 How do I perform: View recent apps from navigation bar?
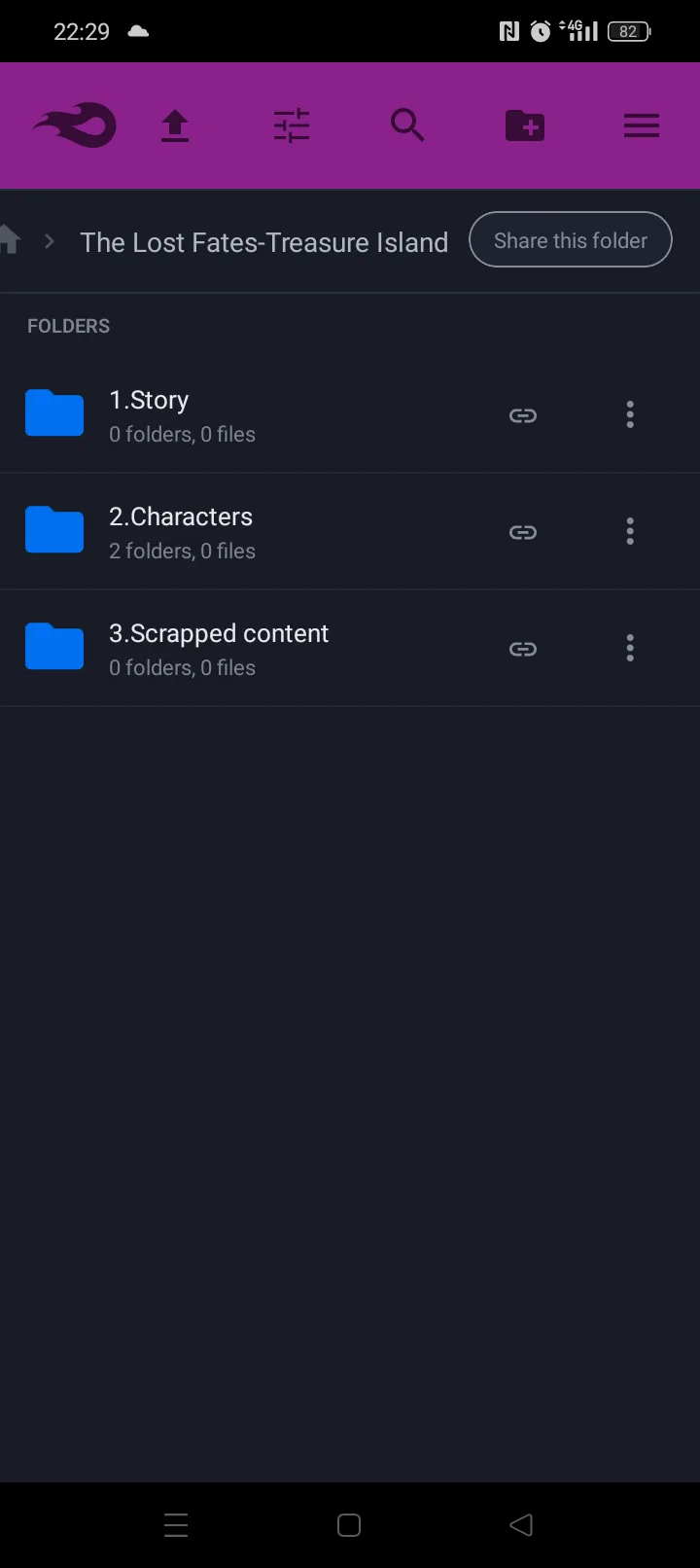pyautogui.click(x=176, y=1525)
